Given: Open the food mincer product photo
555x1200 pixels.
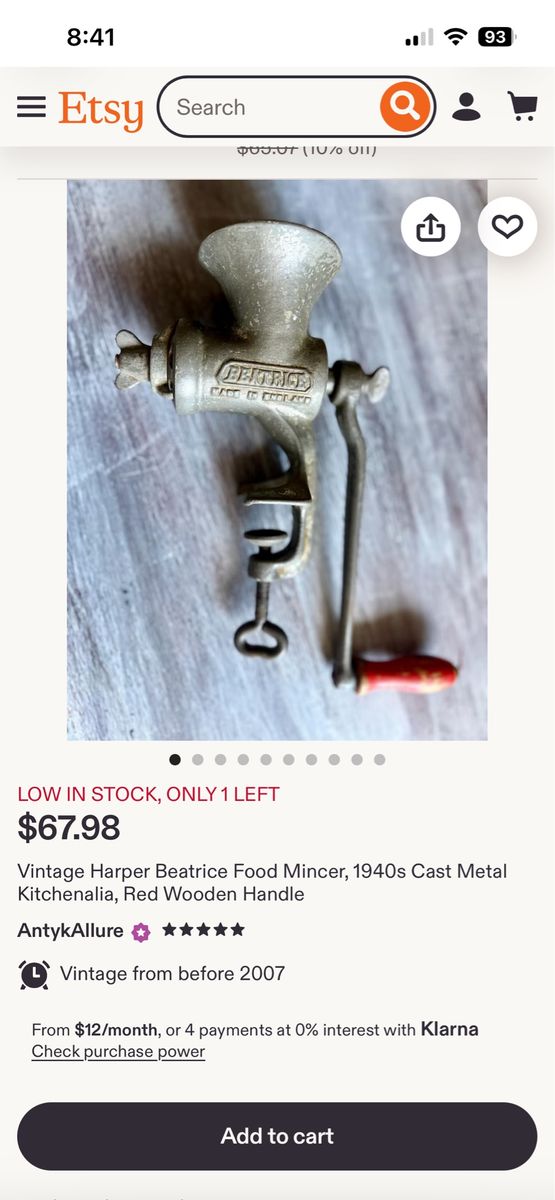Looking at the screenshot, I should (x=277, y=460).
